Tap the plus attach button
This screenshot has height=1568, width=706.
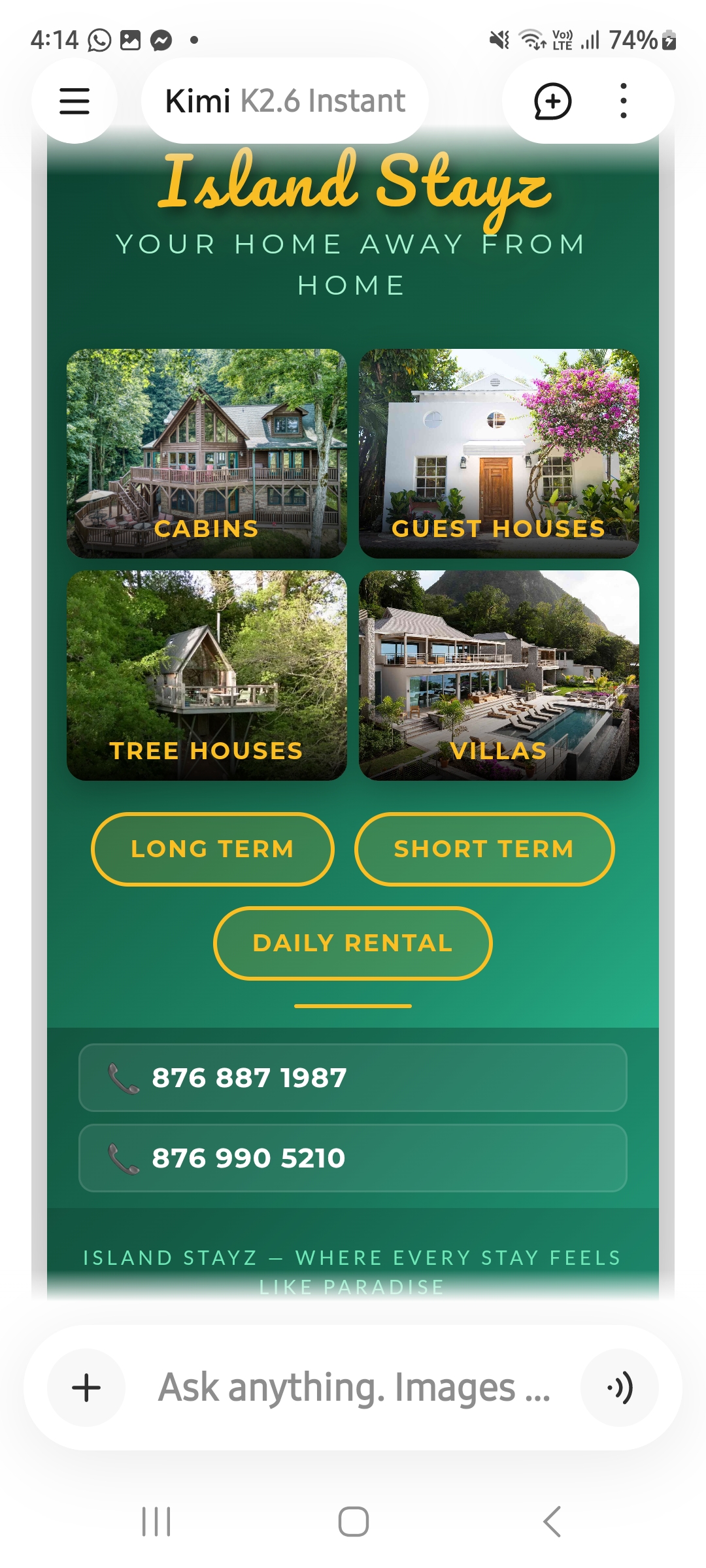point(86,1388)
